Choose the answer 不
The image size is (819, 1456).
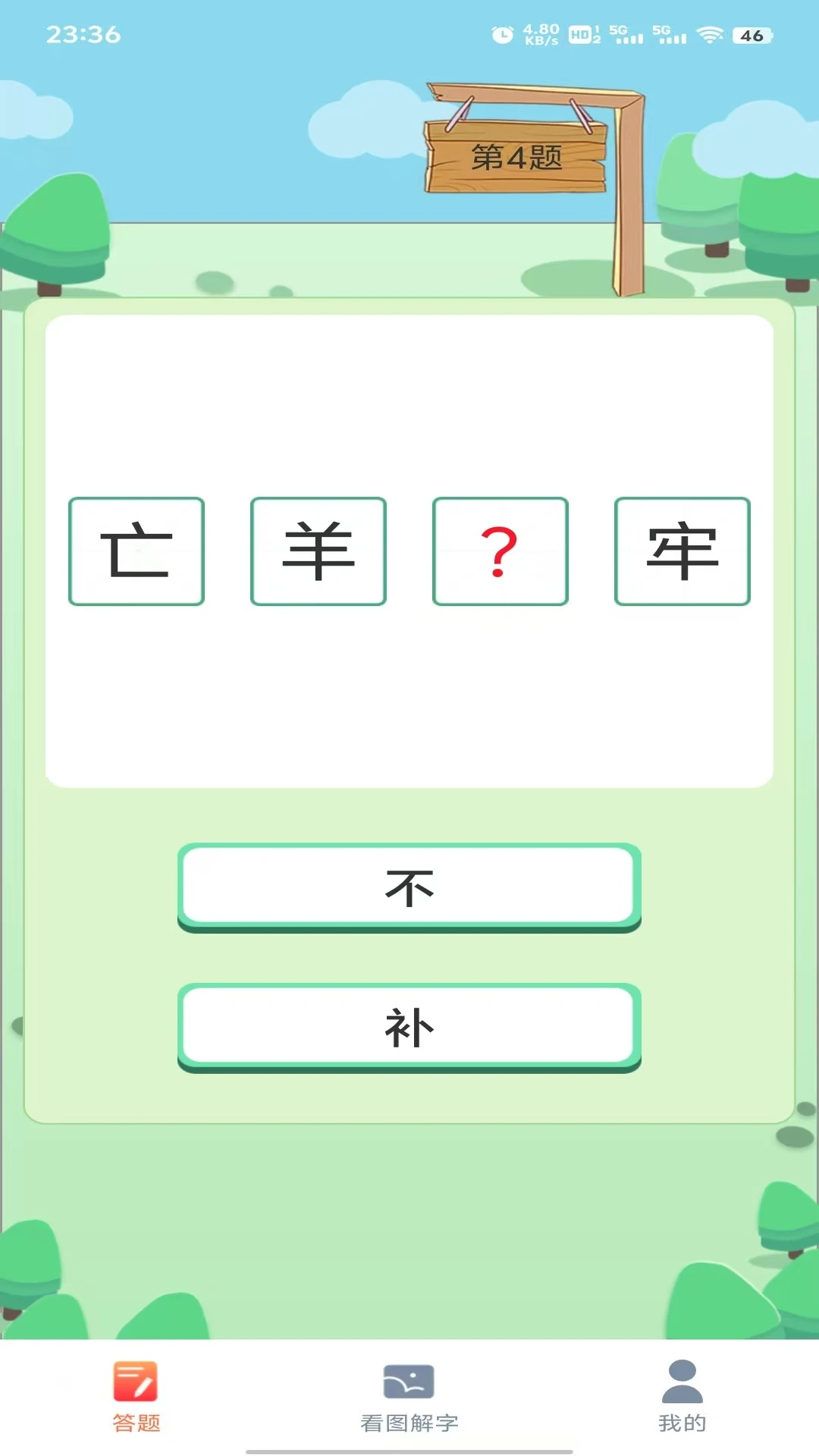[409, 887]
